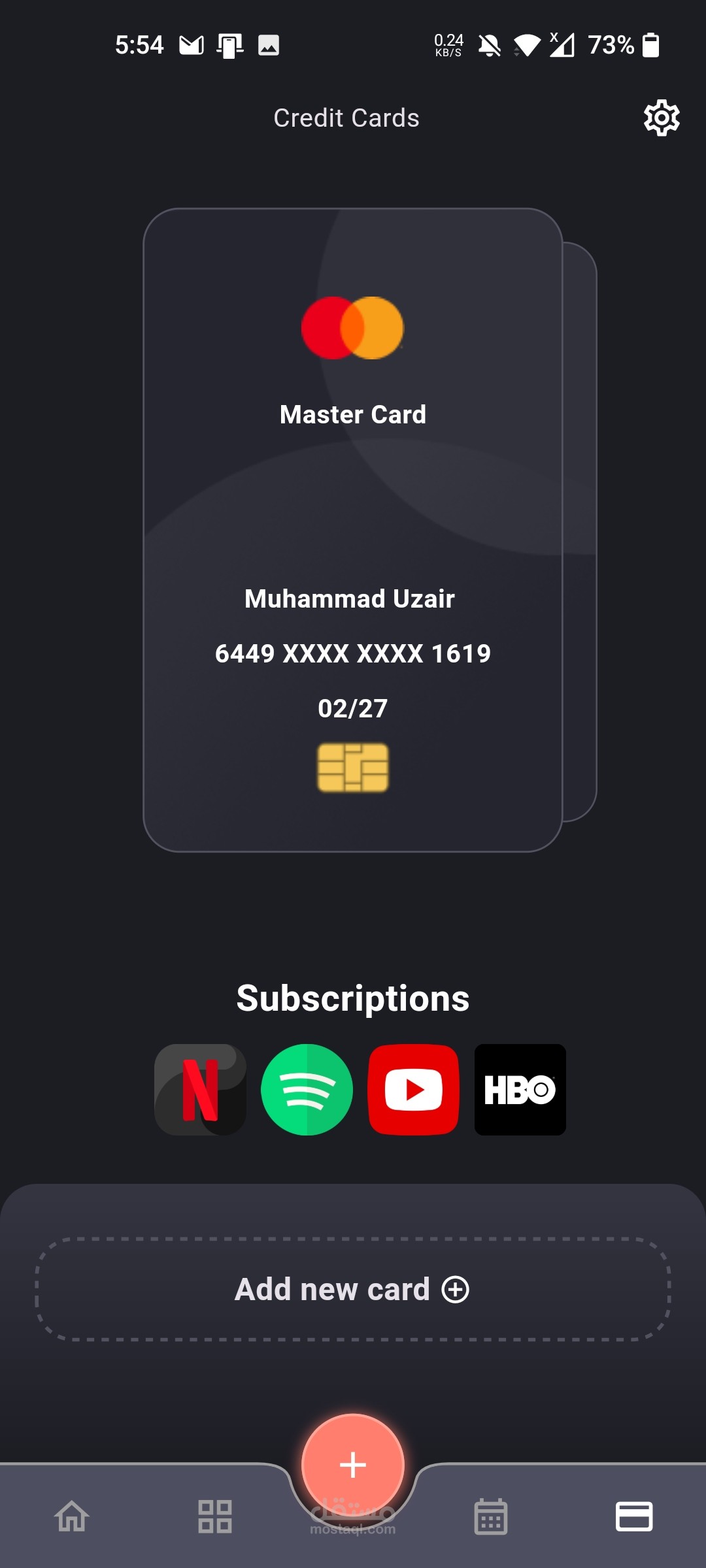Image resolution: width=706 pixels, height=1568 pixels.
Task: Select the Spotify subscription
Action: click(x=307, y=1089)
